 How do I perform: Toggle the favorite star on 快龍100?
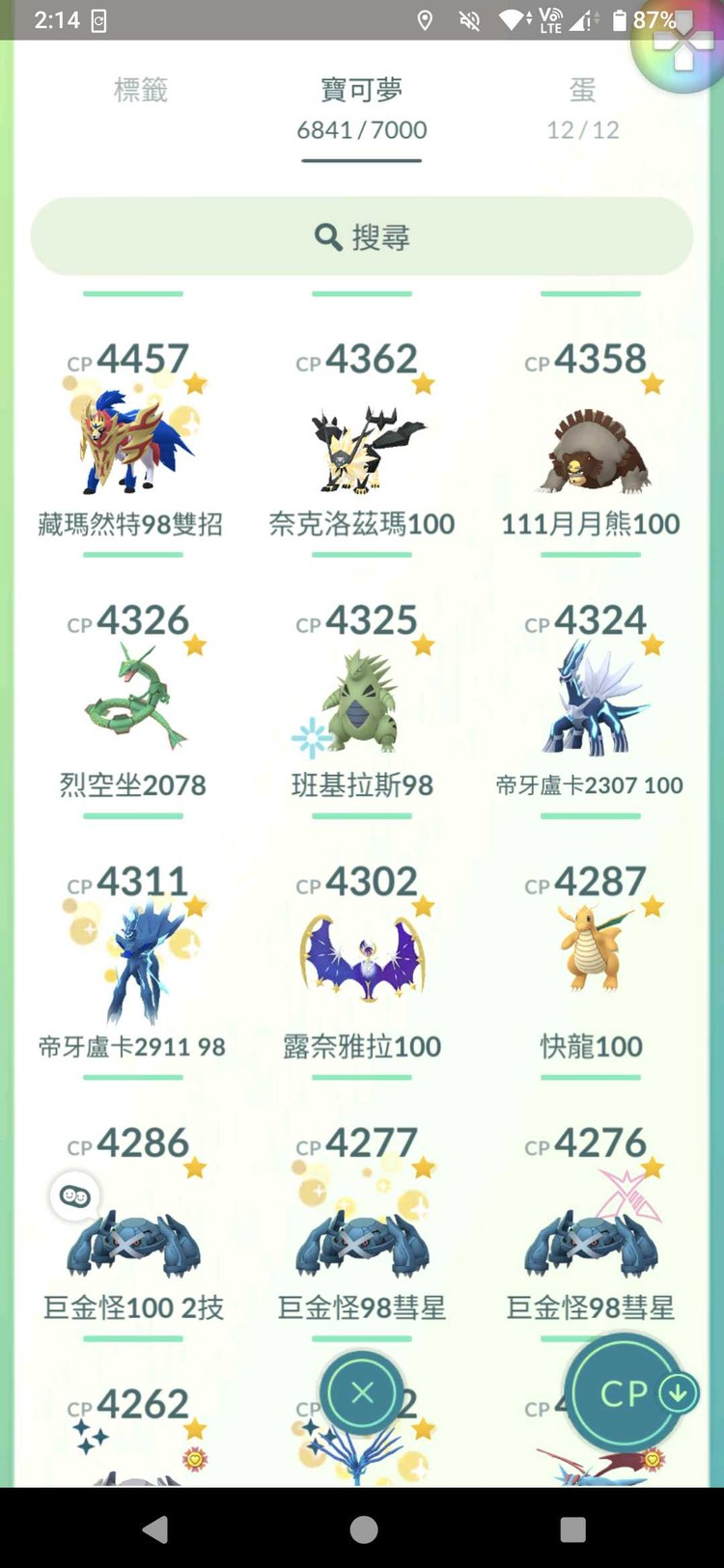point(653,905)
